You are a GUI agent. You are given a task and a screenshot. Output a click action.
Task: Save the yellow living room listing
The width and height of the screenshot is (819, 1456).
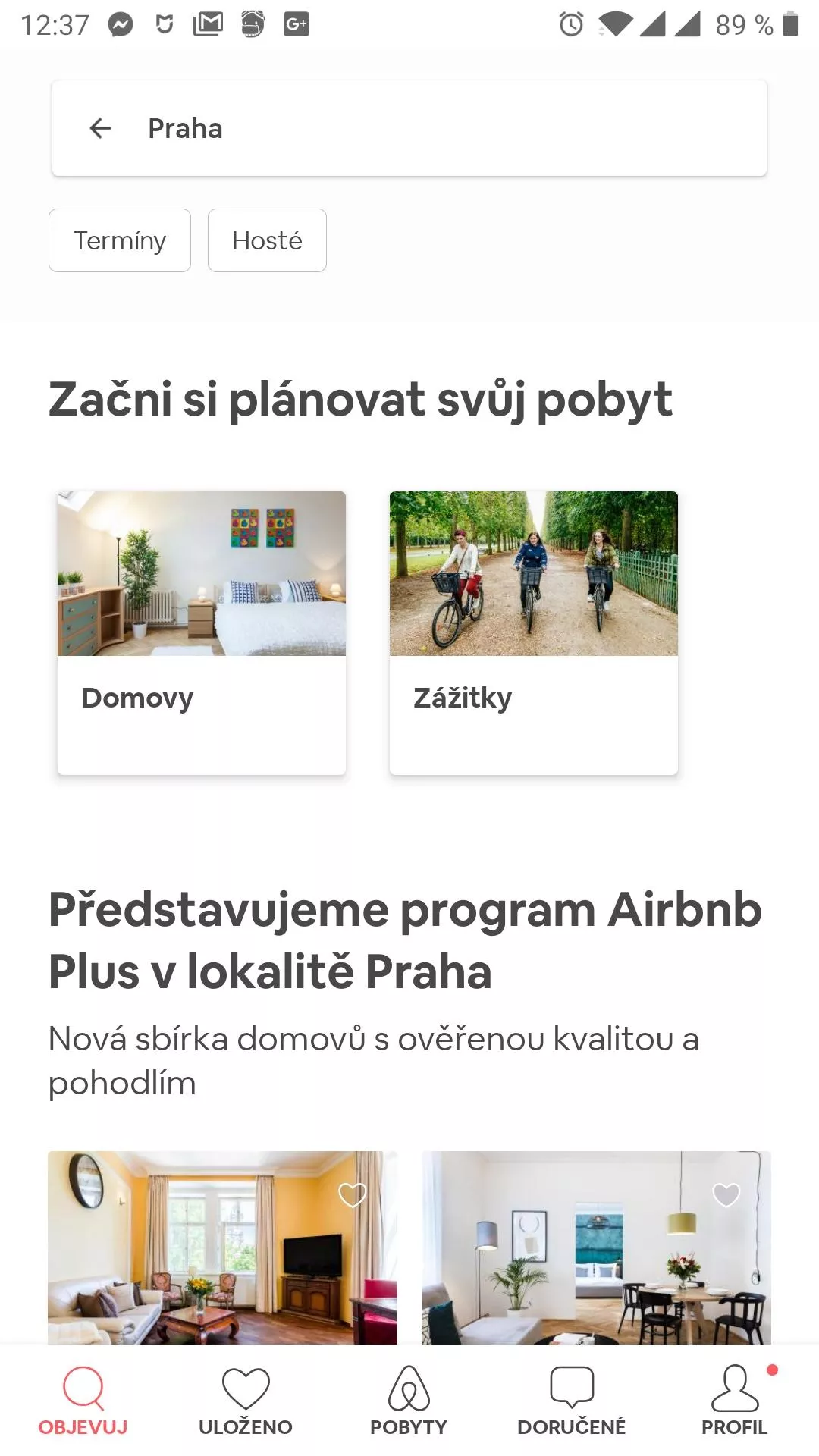pos(352,1195)
